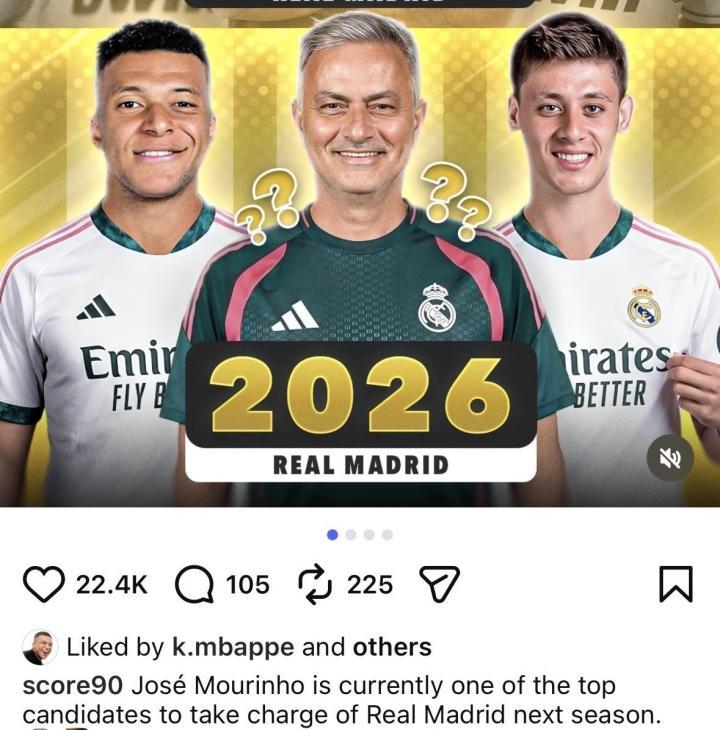Repost the Real Madrid 2026 post
This screenshot has width=720, height=730.
click(315, 584)
